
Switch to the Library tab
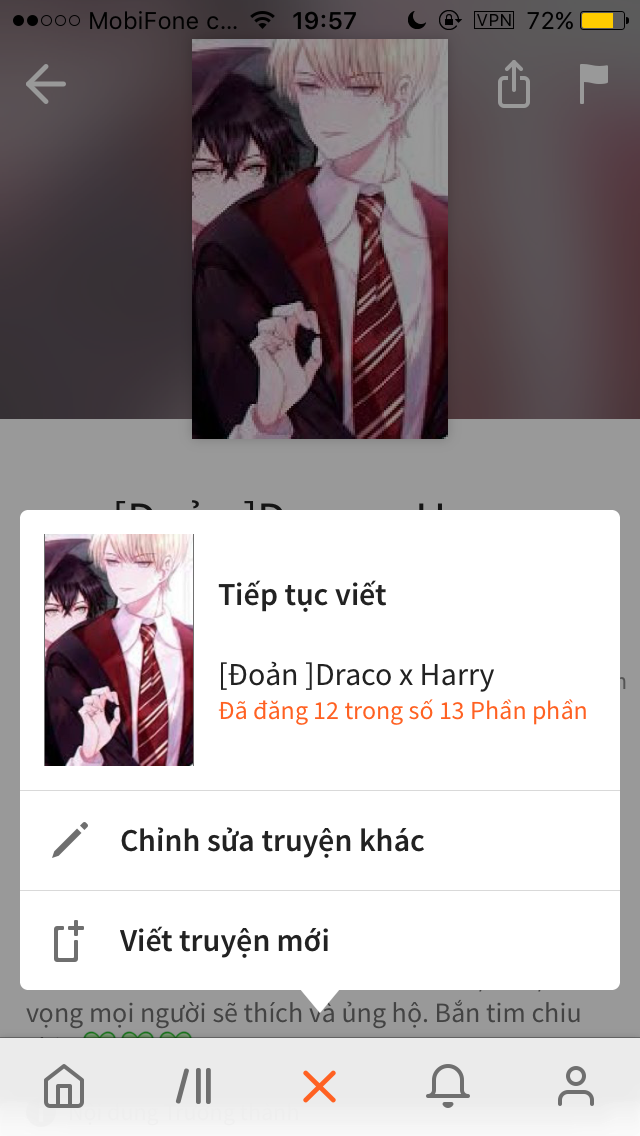[x=193, y=1086]
